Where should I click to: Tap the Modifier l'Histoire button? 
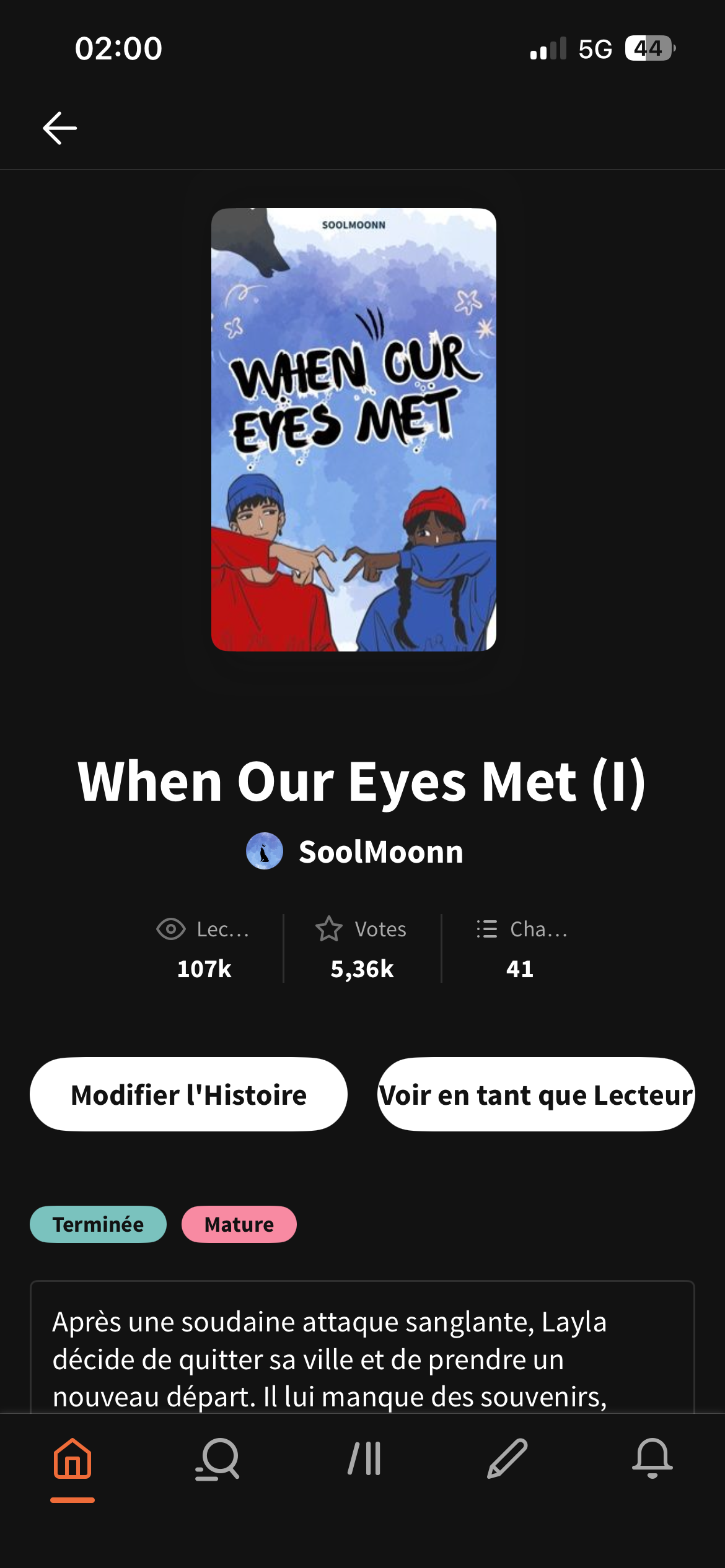[188, 1094]
